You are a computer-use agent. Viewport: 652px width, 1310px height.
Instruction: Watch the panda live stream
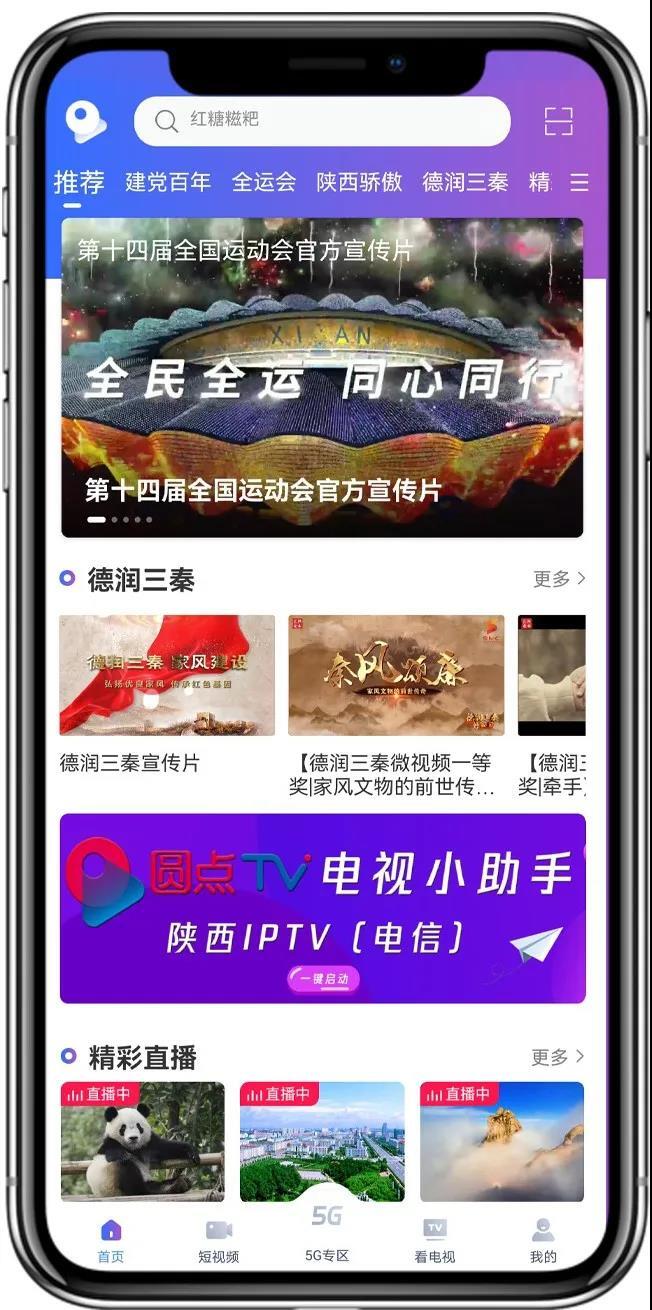[x=142, y=1142]
